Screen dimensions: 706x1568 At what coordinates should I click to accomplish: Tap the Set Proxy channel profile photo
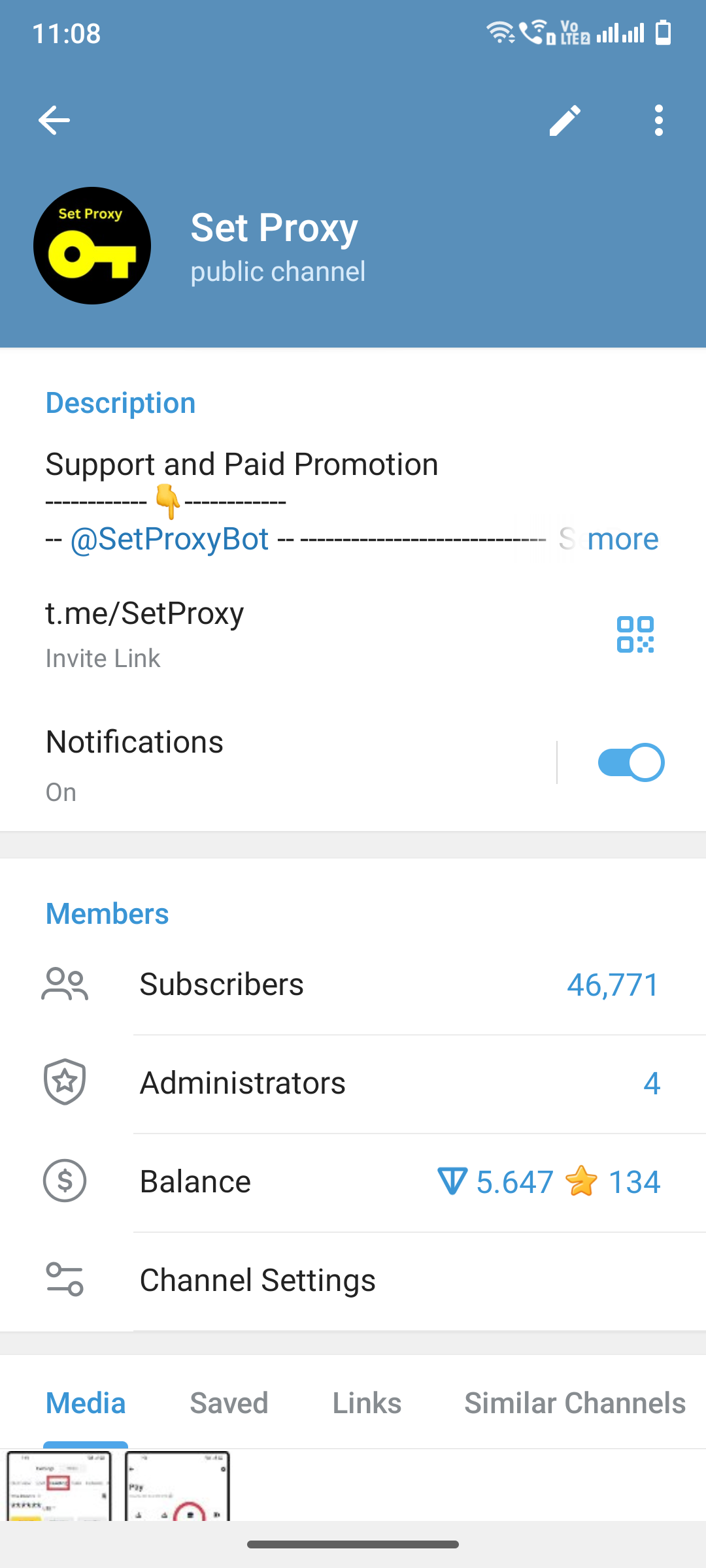[x=92, y=244]
